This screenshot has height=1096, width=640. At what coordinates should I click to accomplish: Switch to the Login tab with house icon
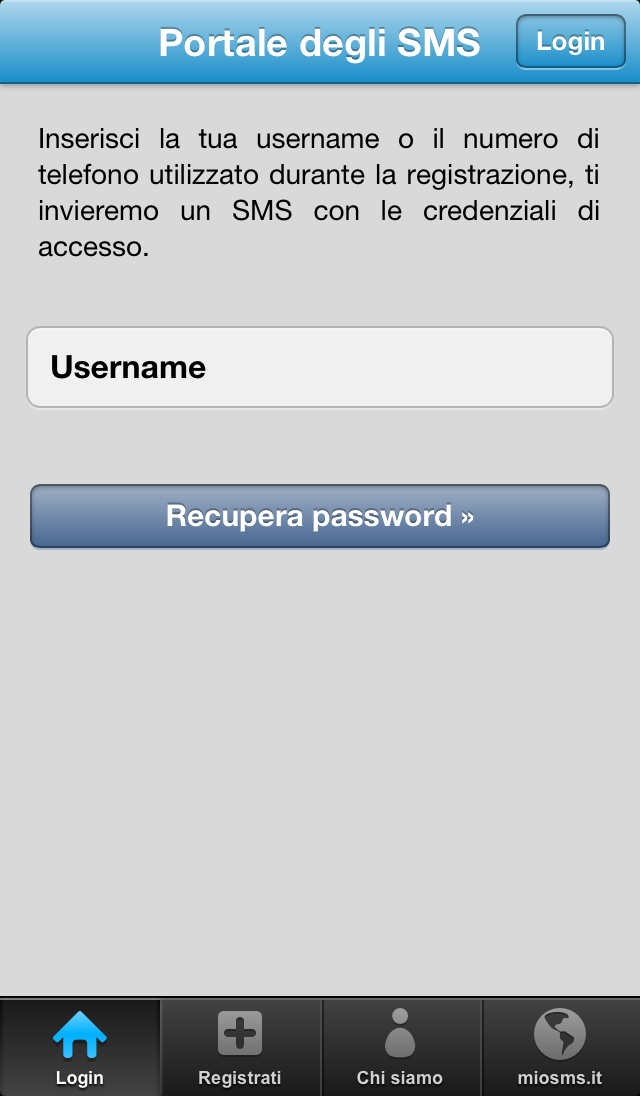(80, 1047)
